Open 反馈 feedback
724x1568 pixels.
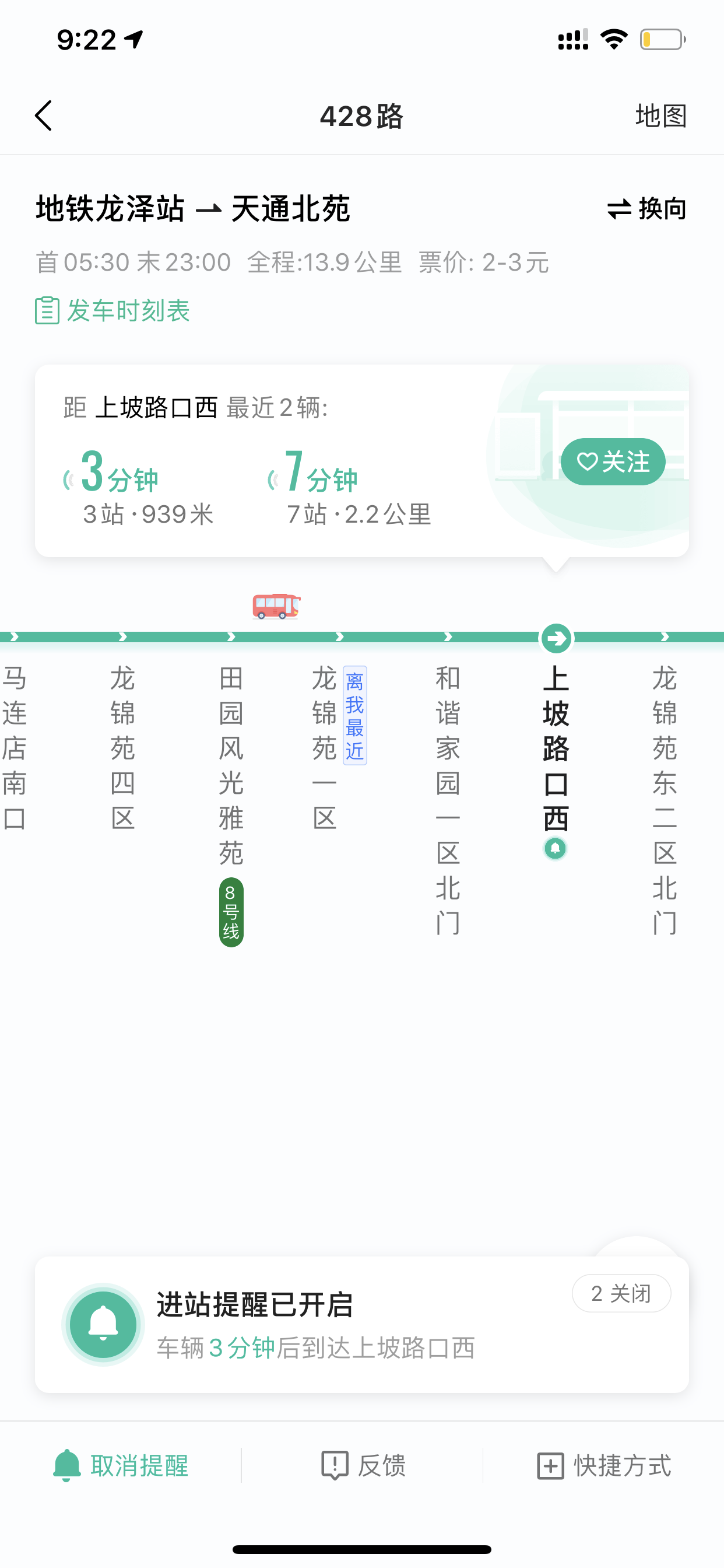pos(363,1465)
